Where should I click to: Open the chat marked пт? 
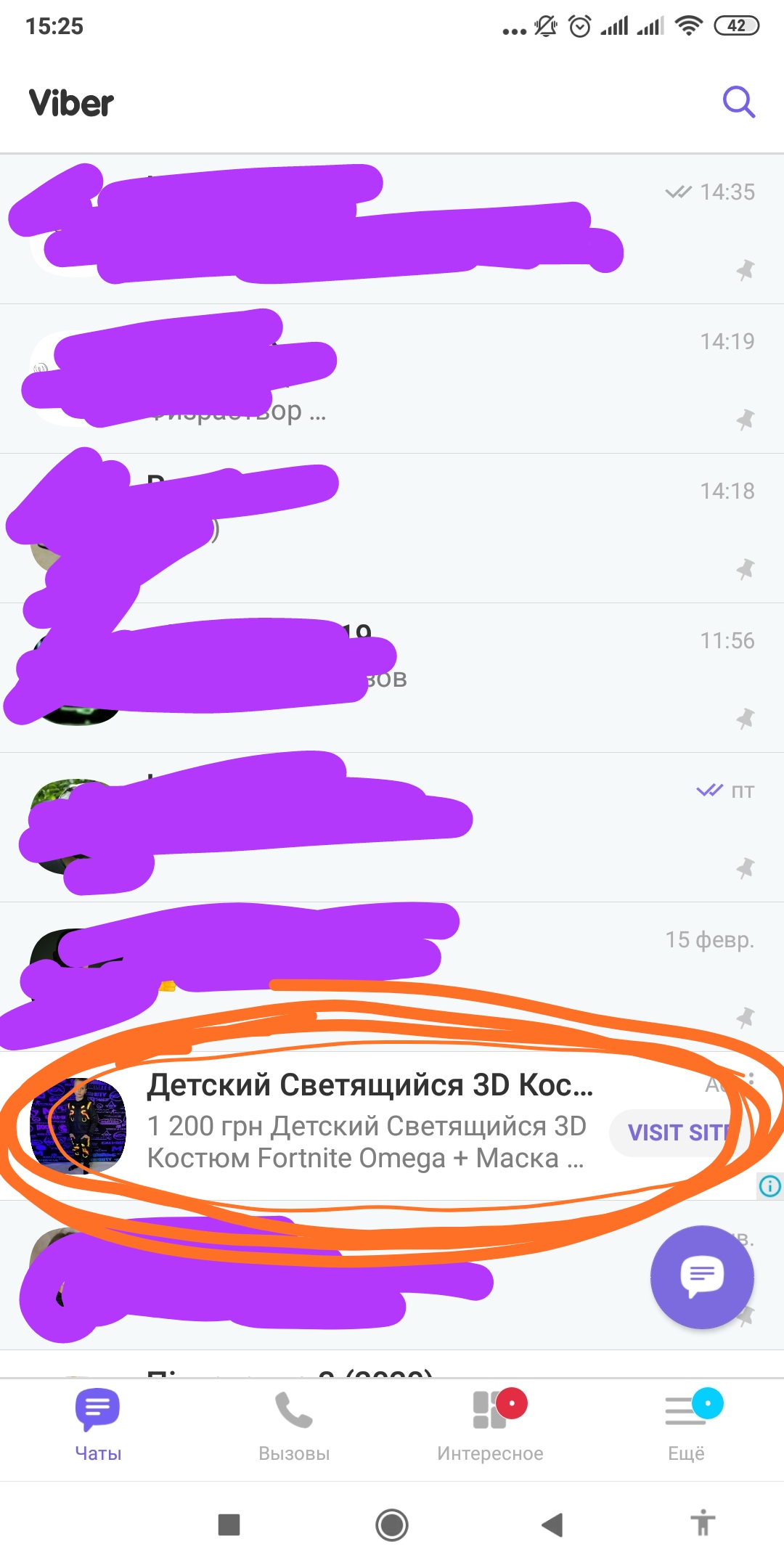[392, 828]
